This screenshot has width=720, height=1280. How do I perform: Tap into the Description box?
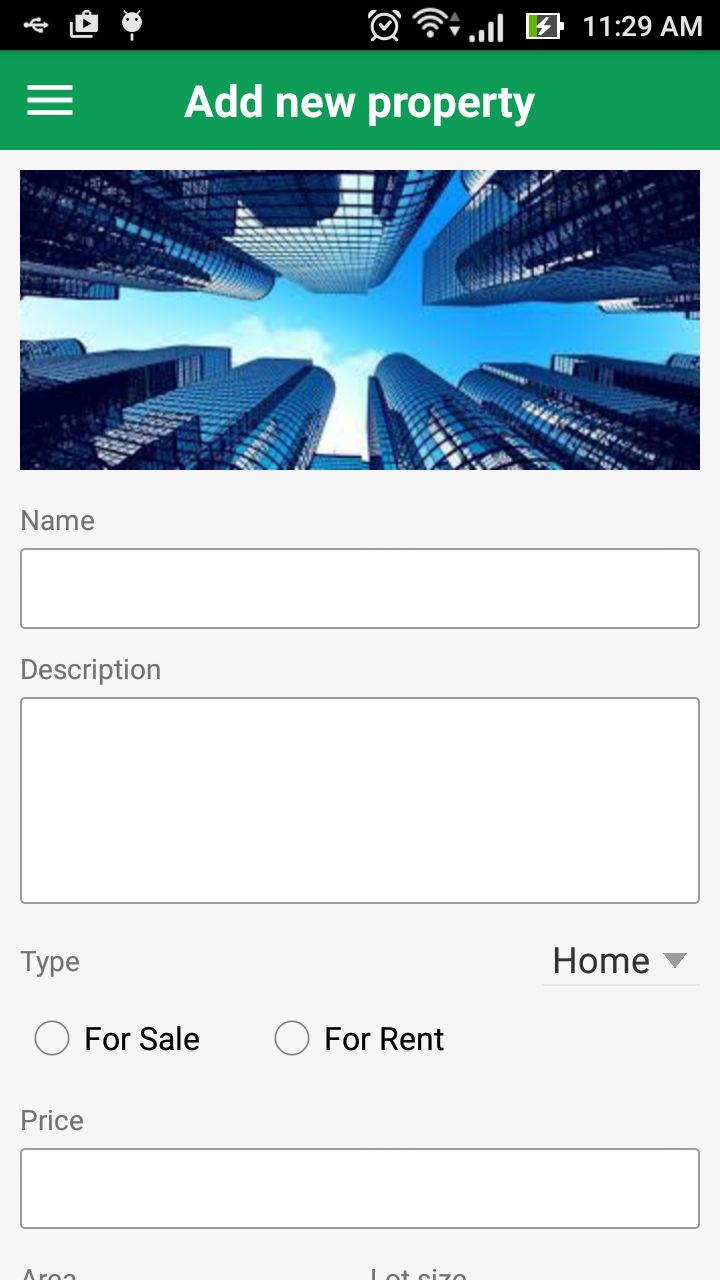pyautogui.click(x=360, y=800)
